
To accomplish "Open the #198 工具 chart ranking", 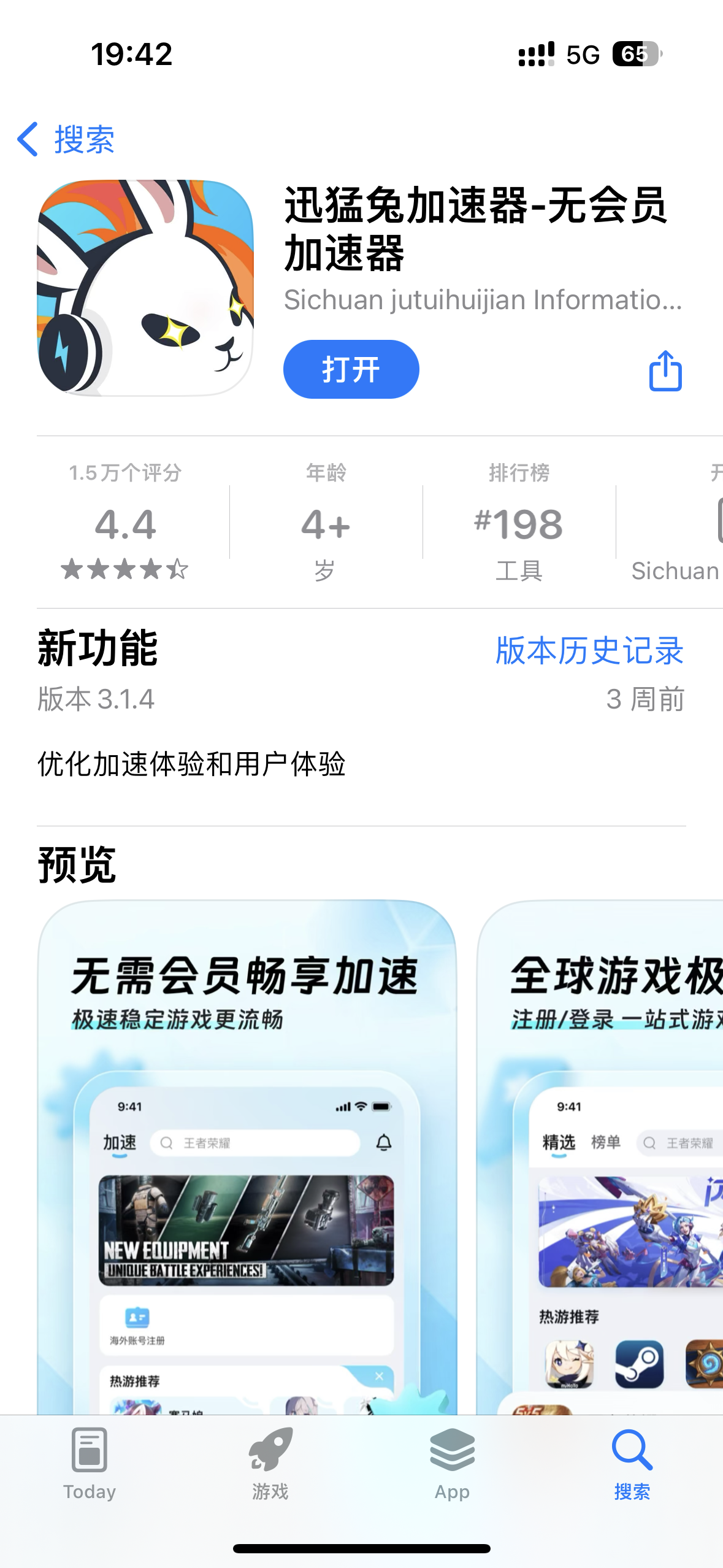I will coord(519,525).
